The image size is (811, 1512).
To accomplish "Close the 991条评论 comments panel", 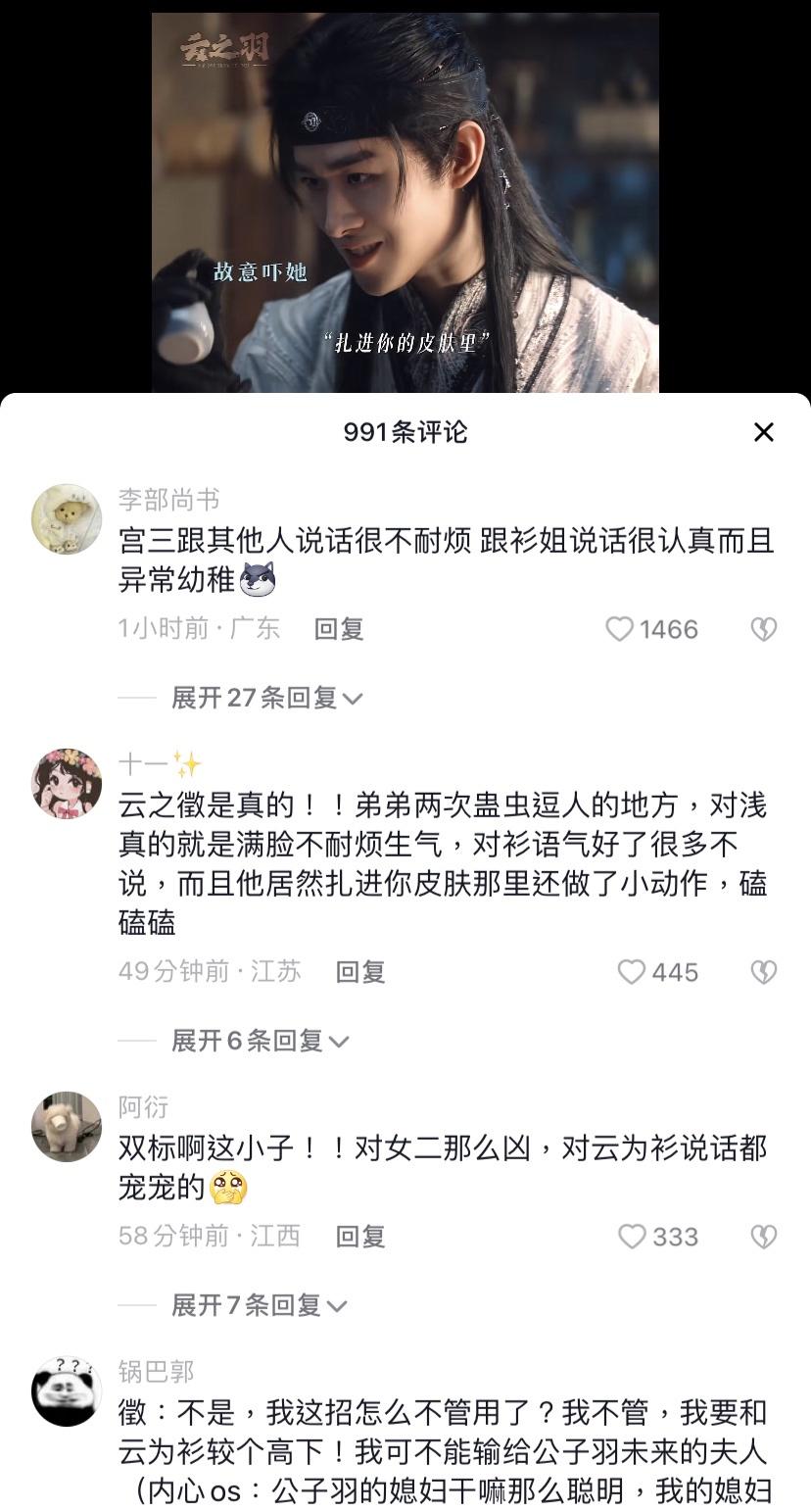I will click(763, 432).
